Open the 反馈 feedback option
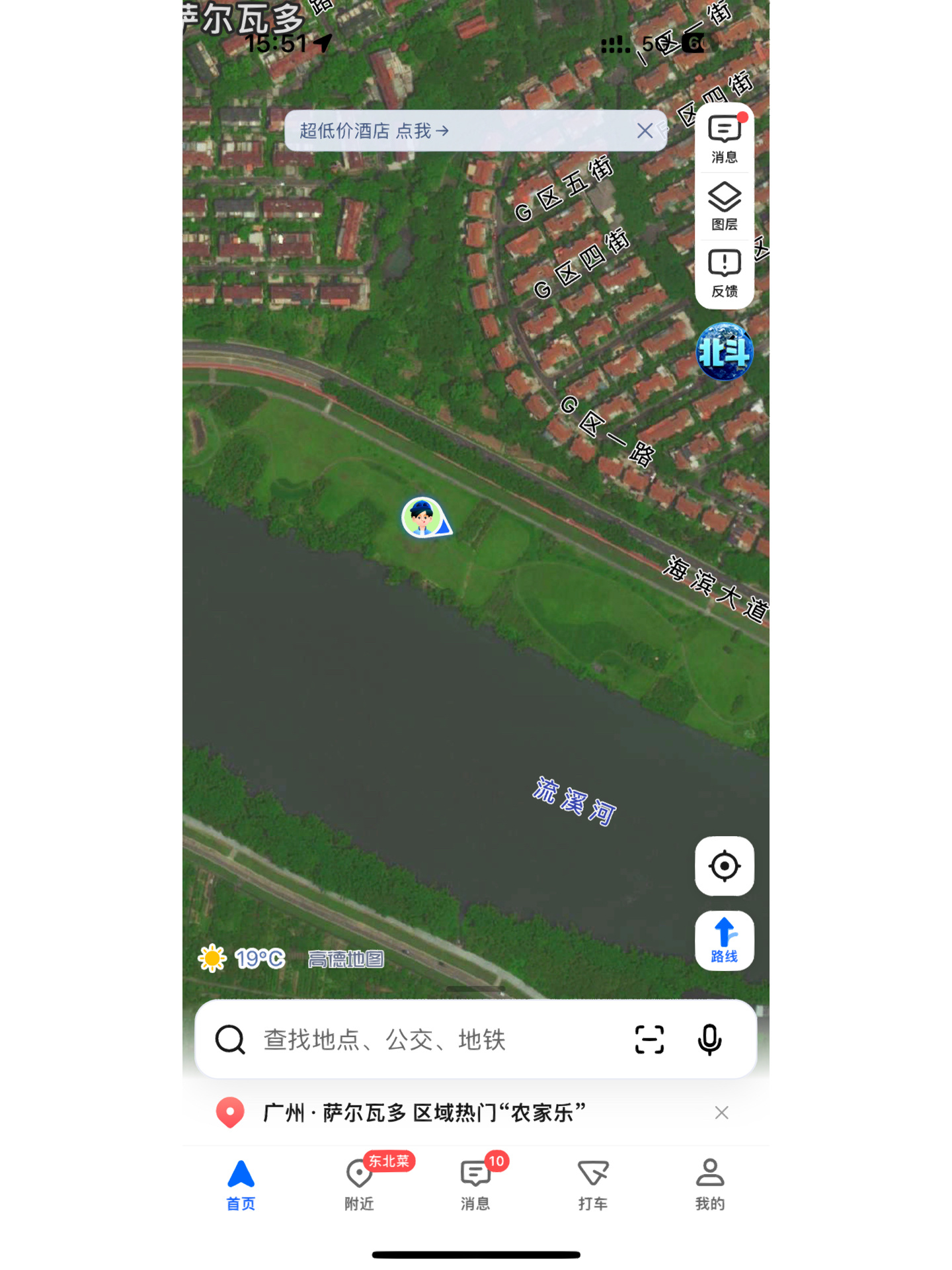 click(724, 273)
